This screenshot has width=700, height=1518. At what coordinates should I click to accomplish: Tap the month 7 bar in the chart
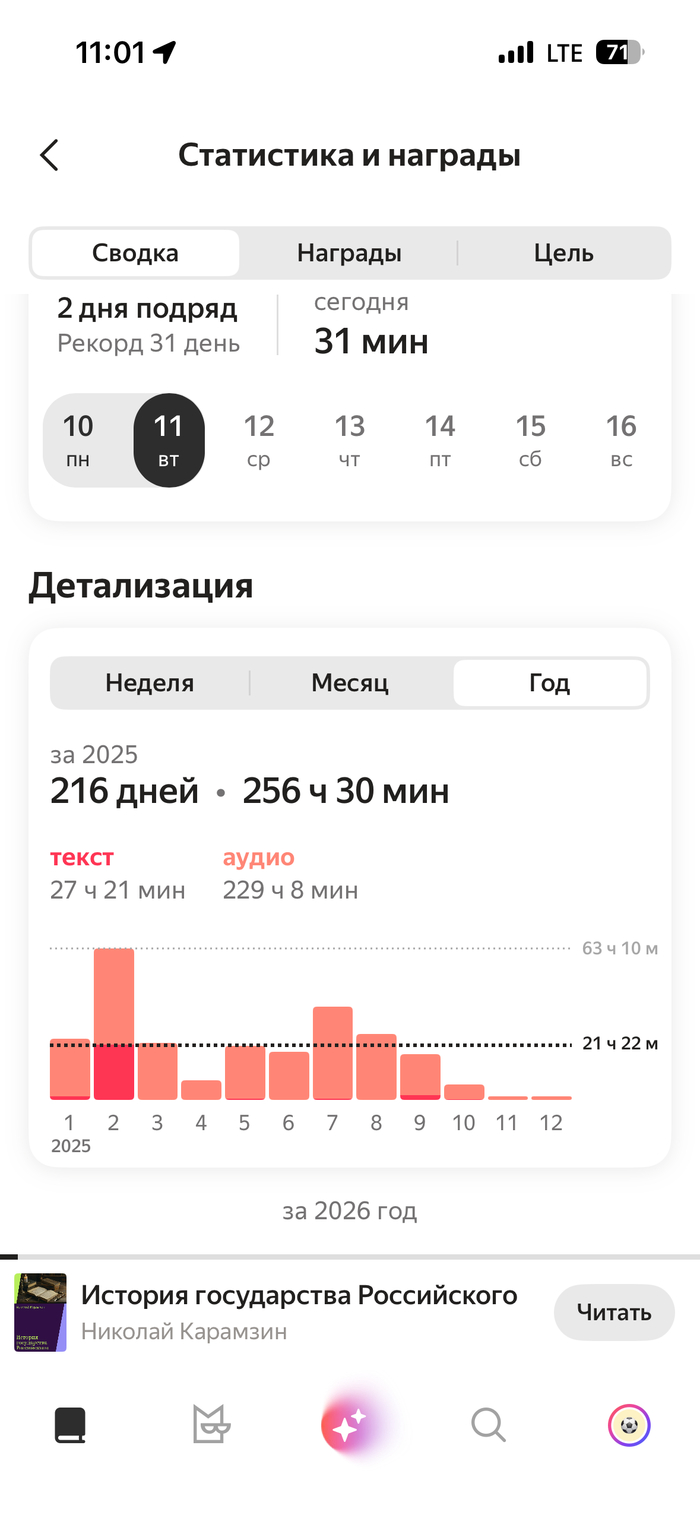333,1053
